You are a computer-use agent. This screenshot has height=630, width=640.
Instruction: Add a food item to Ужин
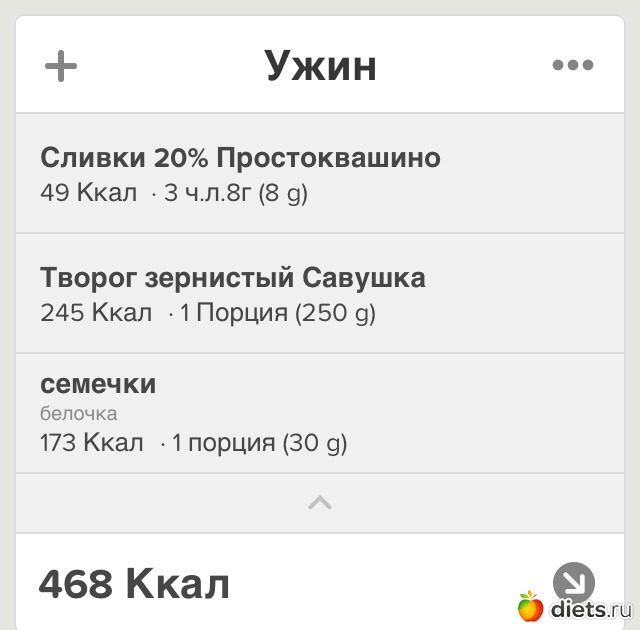point(61,66)
